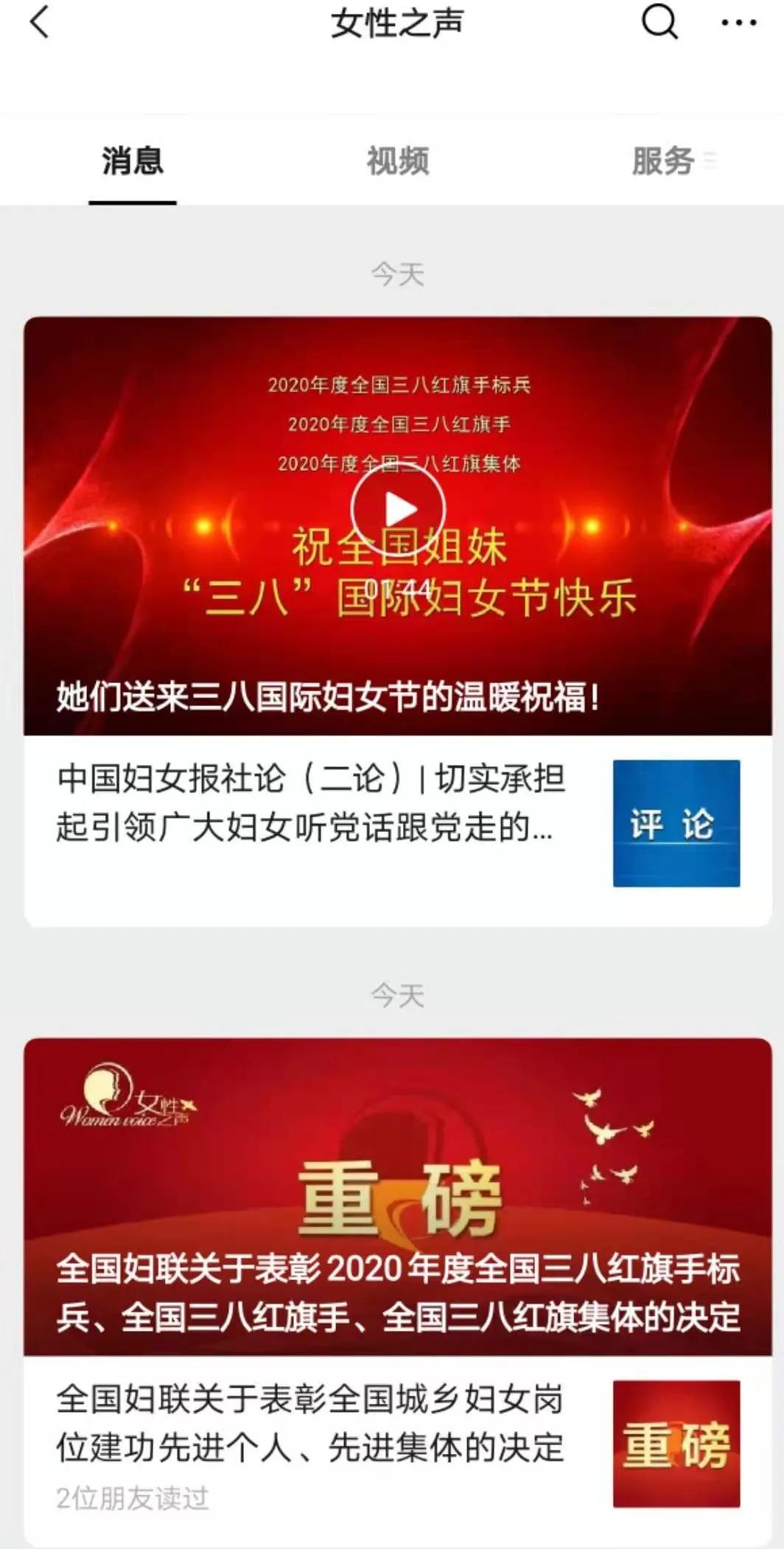
Task: Go back from 女性之声 page
Action: tap(41, 22)
